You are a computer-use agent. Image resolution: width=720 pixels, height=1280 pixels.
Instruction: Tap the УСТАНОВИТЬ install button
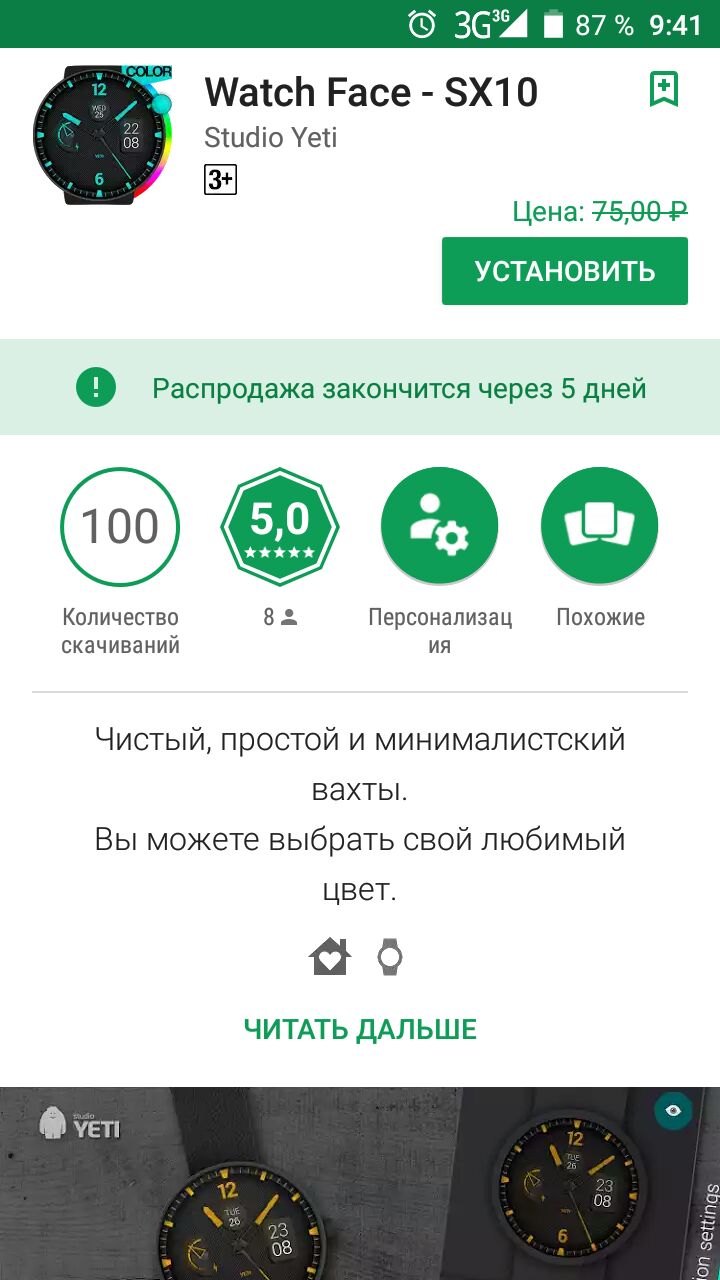[x=564, y=271]
